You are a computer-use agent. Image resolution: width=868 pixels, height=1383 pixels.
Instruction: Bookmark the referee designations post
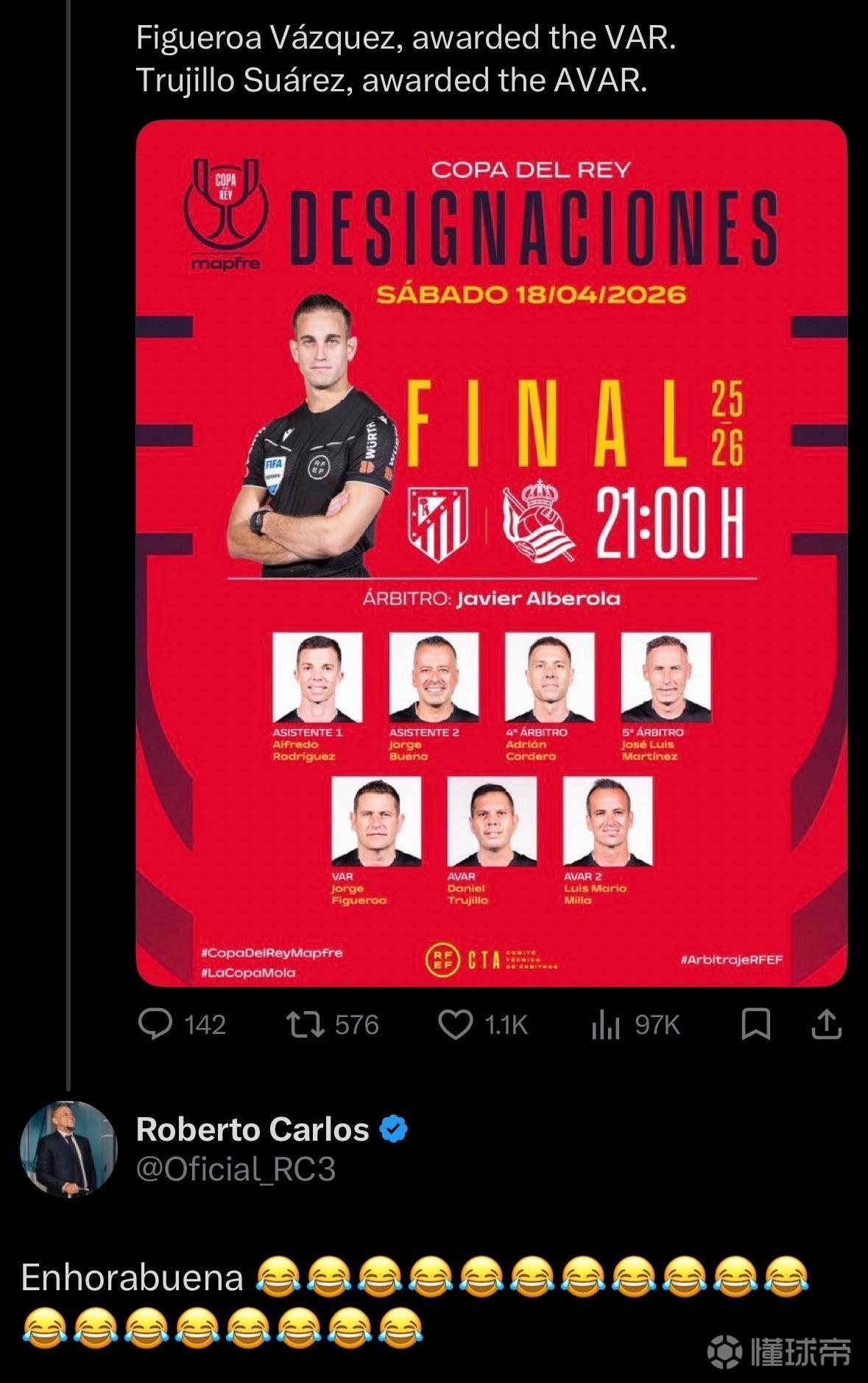[755, 1024]
